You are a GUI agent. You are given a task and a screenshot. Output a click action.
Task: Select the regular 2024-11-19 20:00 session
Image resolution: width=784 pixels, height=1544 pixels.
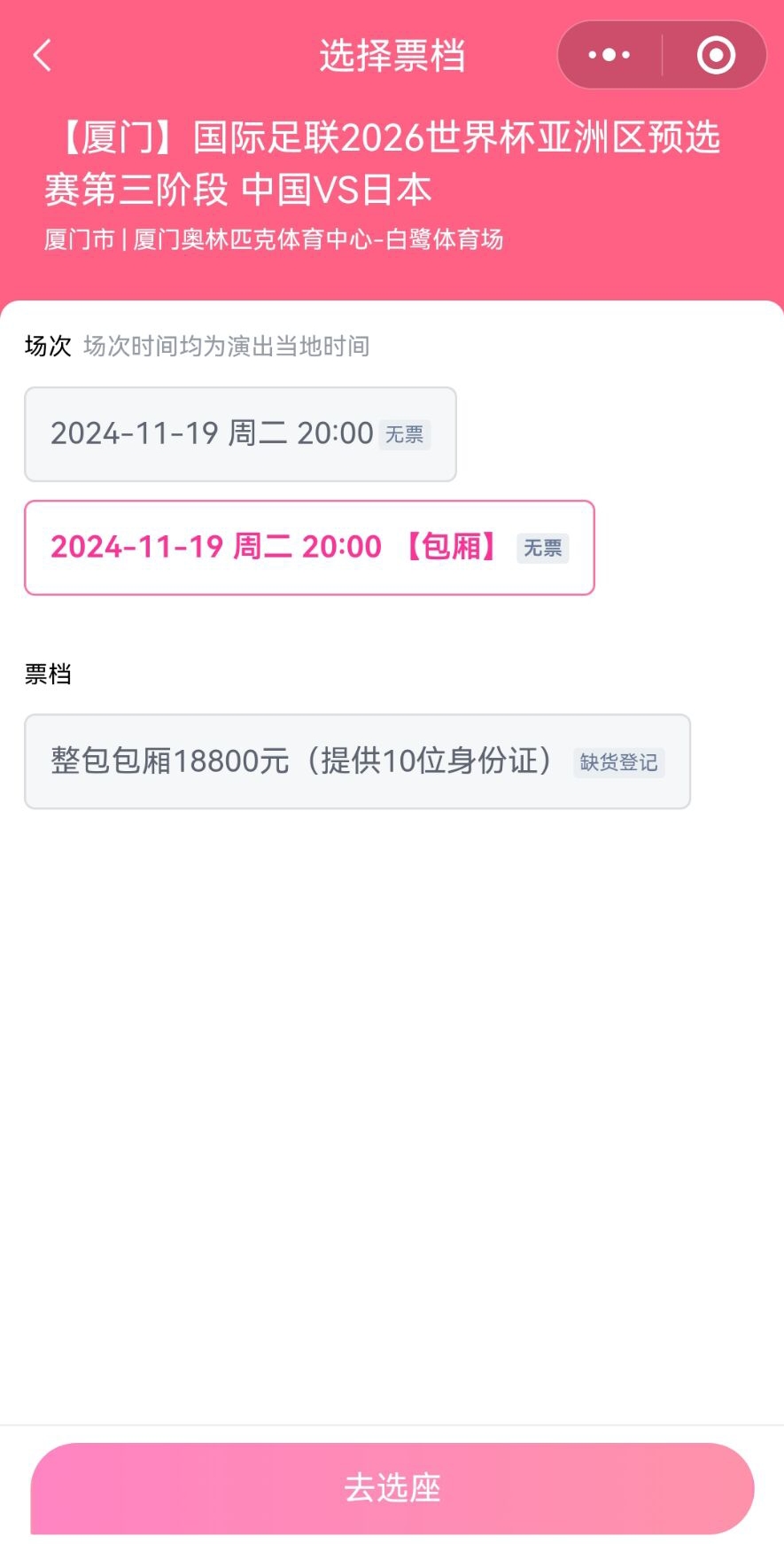coord(240,434)
